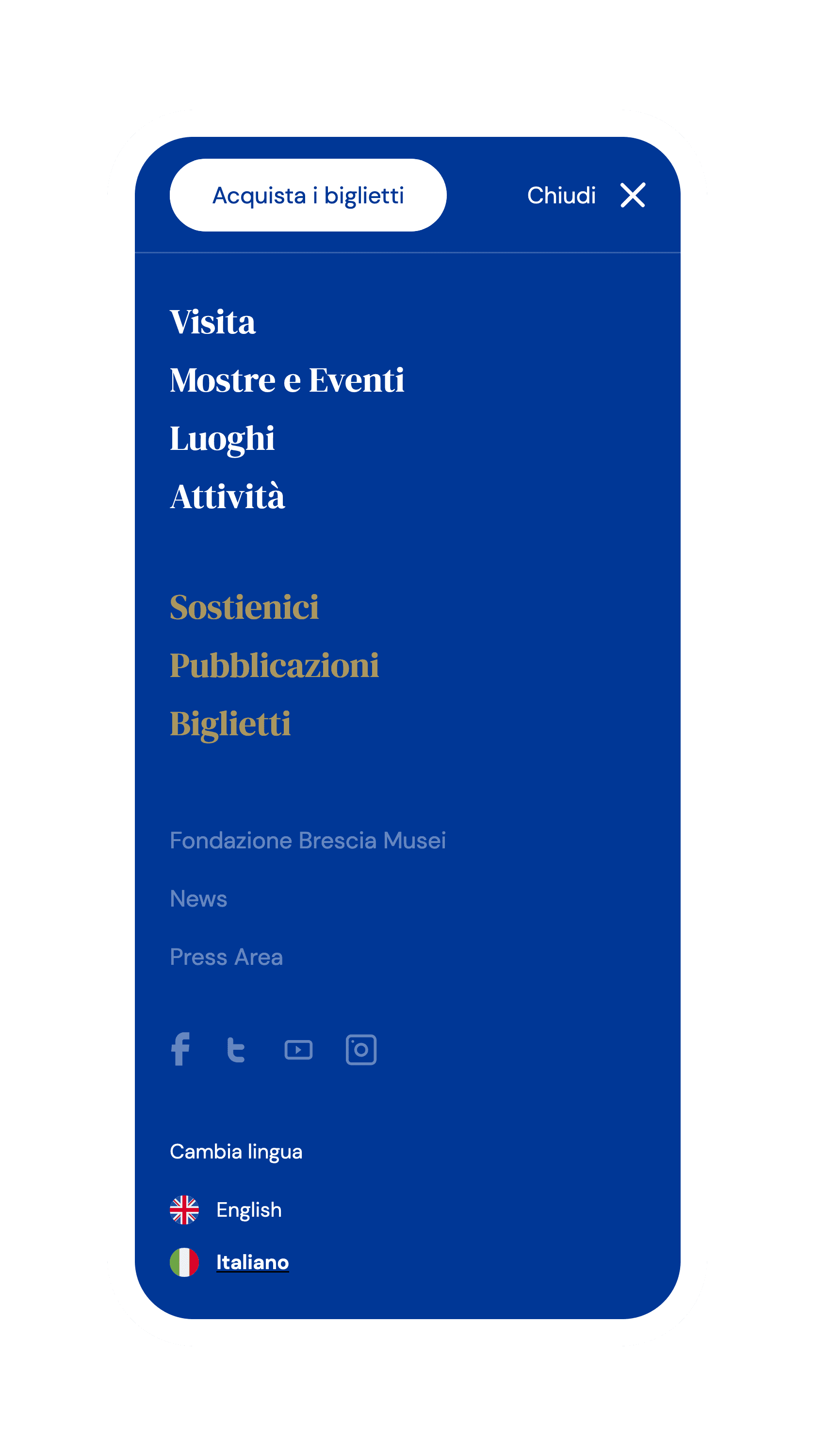This screenshot has width=815, height=1456.
Task: Open the News link
Action: (x=198, y=899)
